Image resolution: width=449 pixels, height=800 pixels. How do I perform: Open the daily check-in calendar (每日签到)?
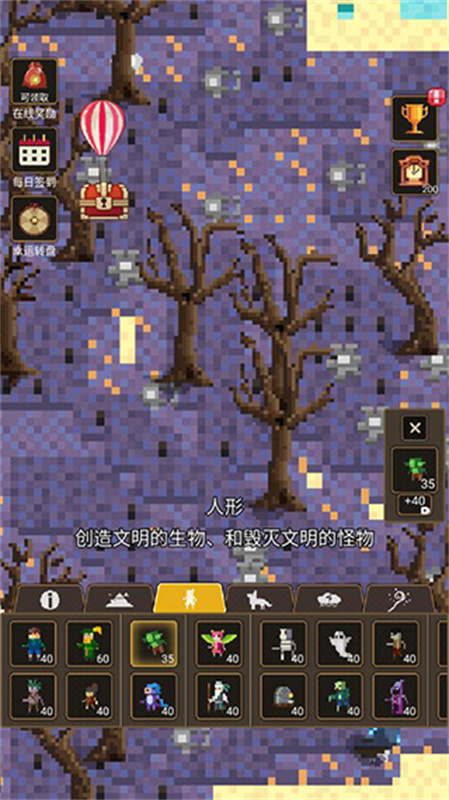[34, 151]
